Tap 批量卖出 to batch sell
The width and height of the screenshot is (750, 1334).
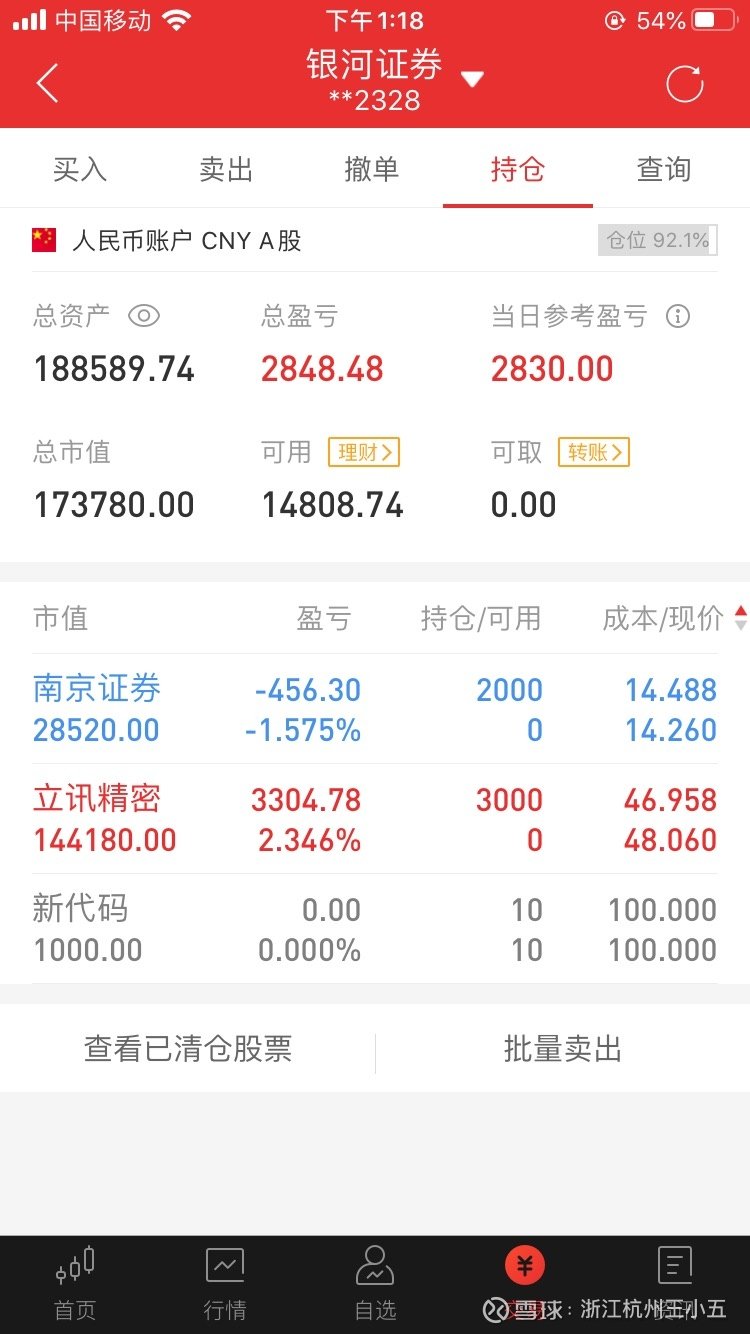pos(563,1049)
